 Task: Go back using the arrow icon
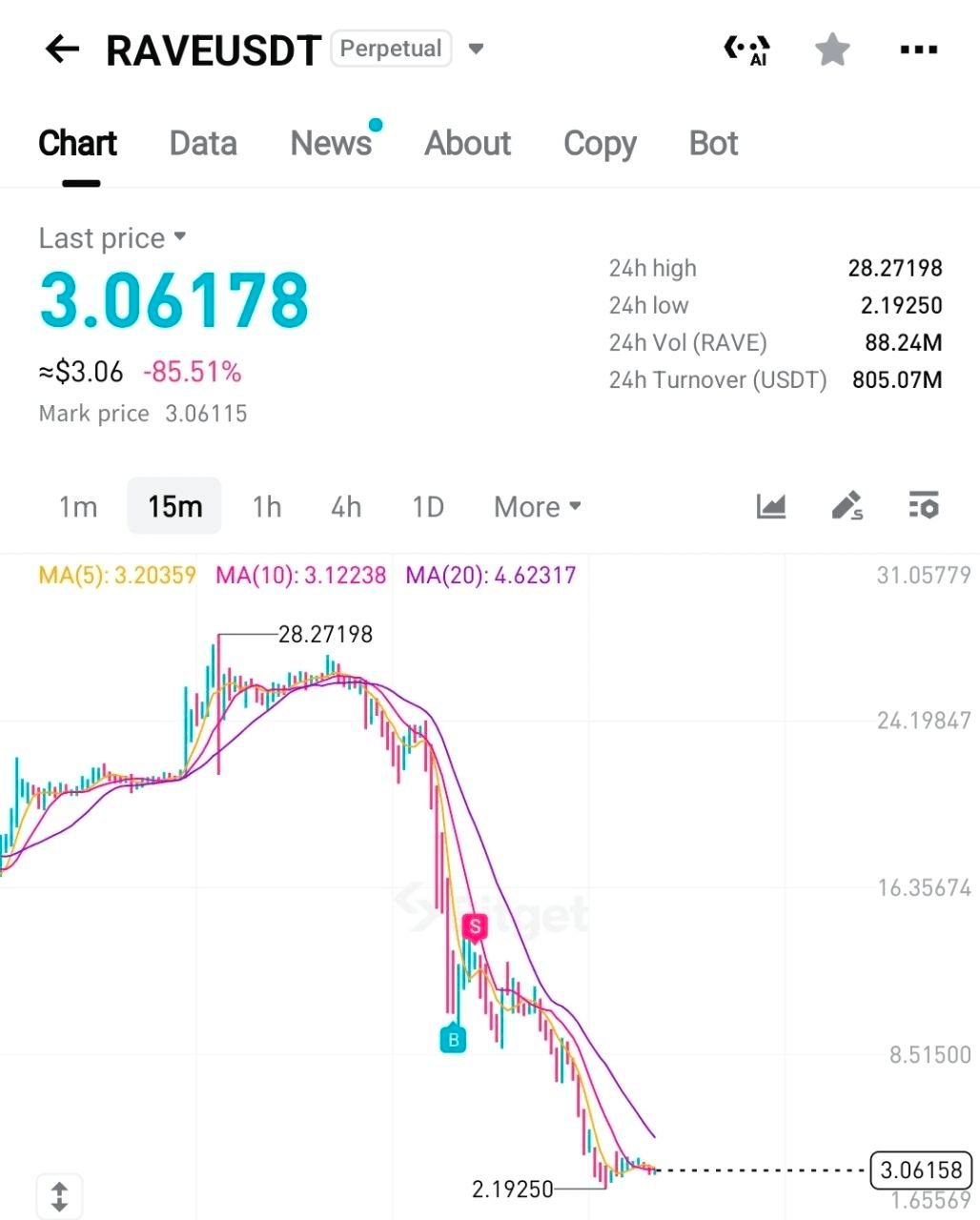(x=63, y=50)
